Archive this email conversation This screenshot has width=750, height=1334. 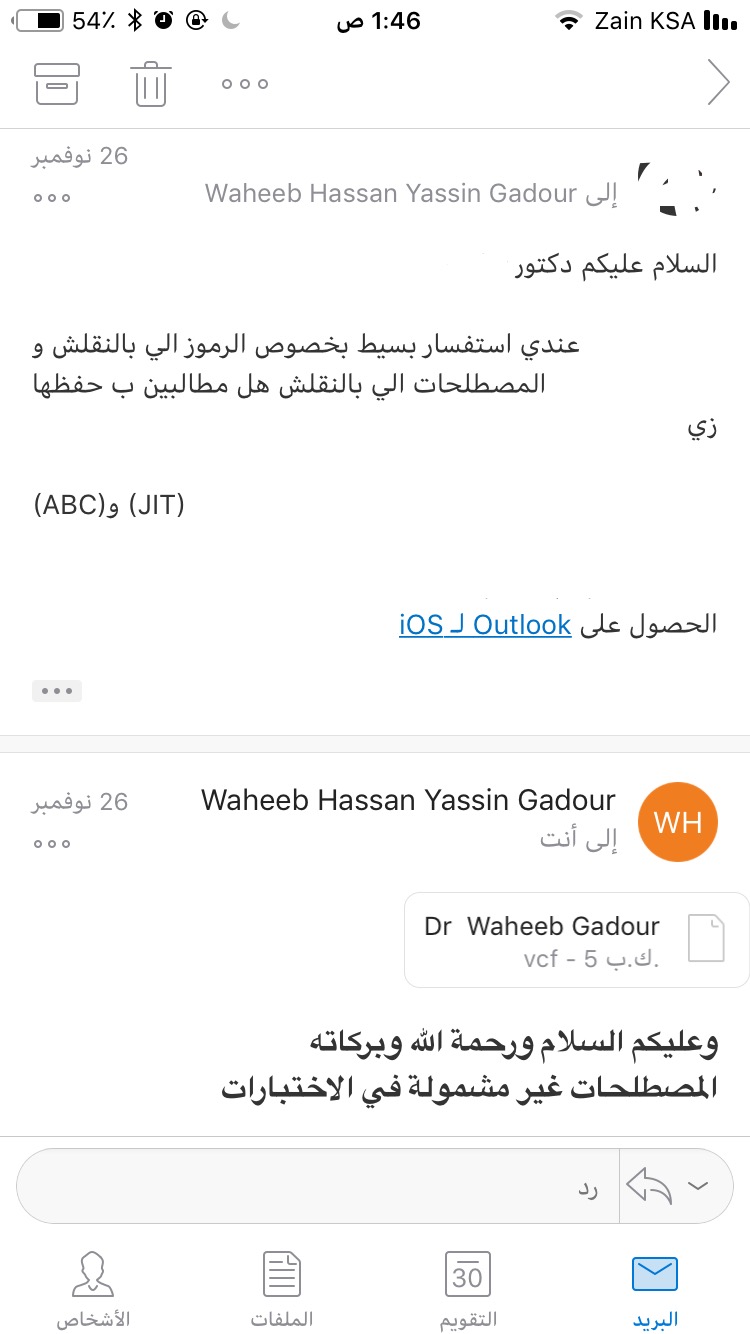pos(57,83)
